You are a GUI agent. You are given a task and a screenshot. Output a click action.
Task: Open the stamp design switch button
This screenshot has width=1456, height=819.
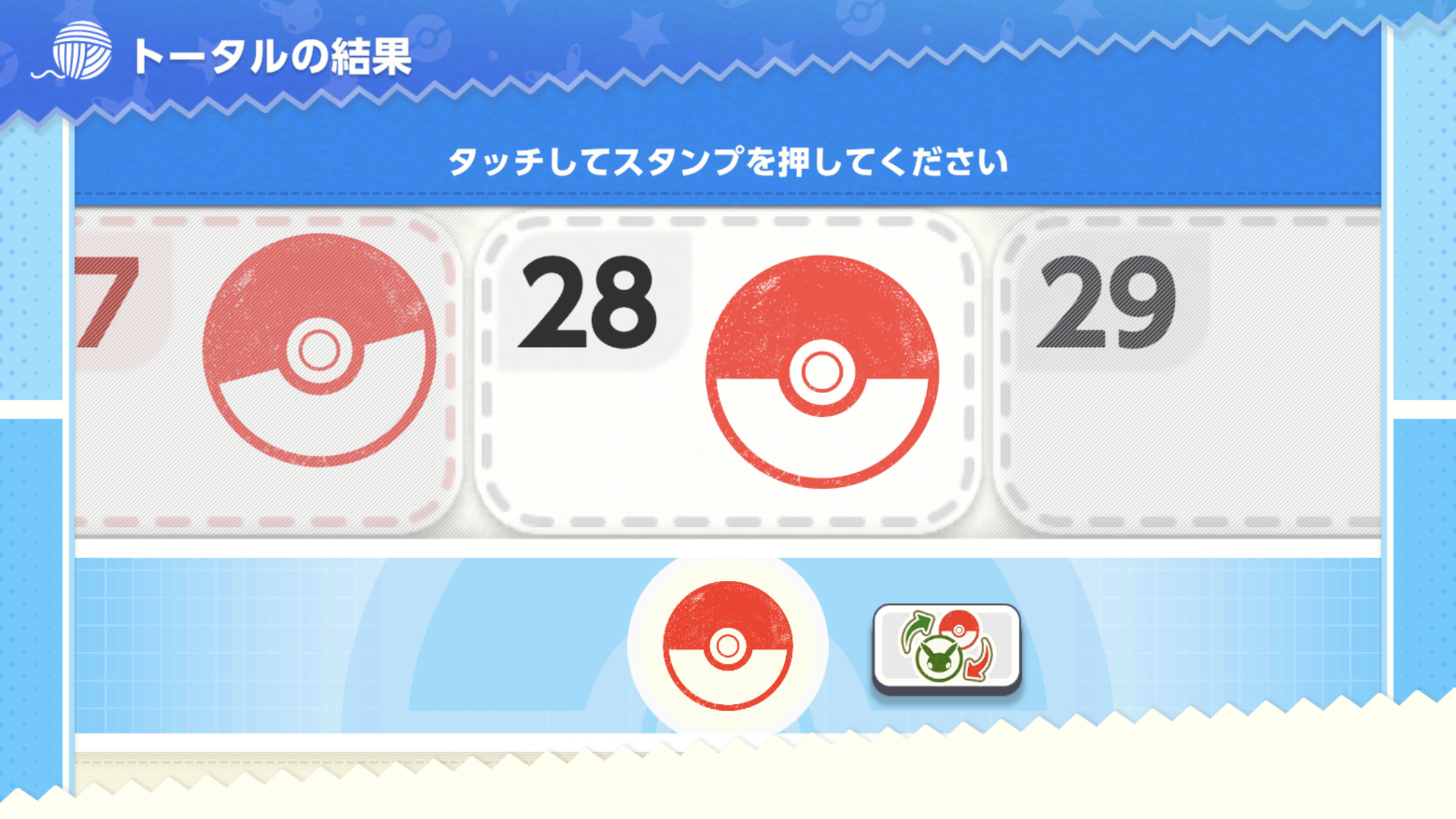[x=946, y=648]
